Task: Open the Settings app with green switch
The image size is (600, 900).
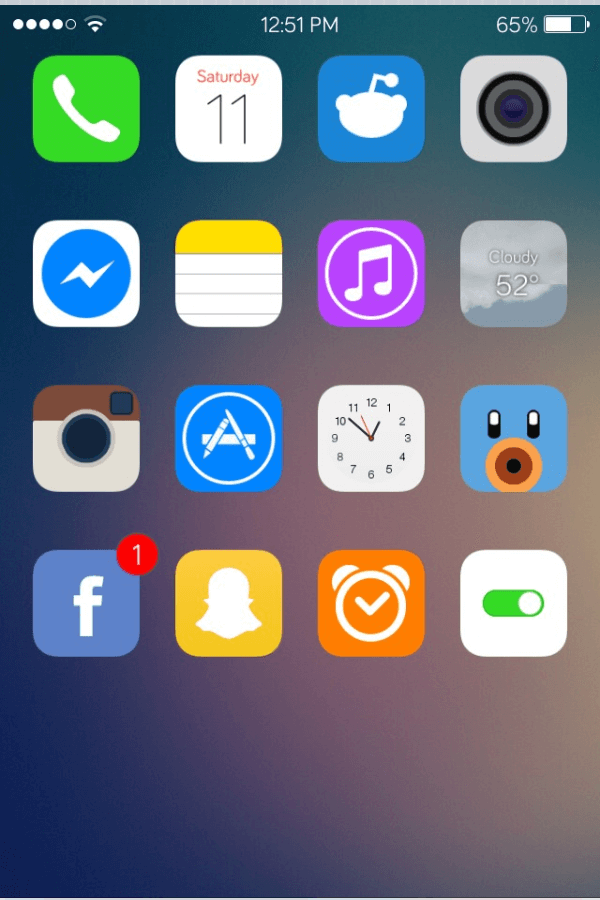Action: pos(513,604)
